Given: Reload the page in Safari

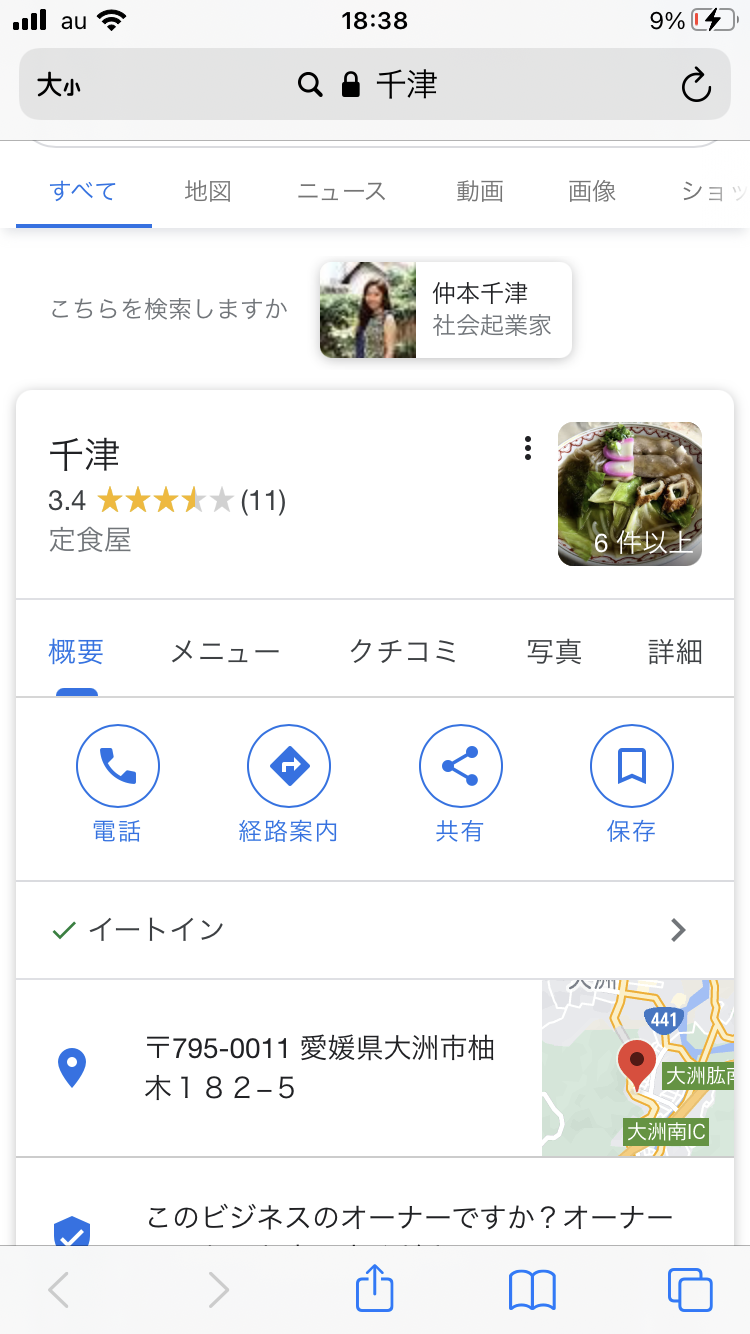Looking at the screenshot, I should 696,85.
